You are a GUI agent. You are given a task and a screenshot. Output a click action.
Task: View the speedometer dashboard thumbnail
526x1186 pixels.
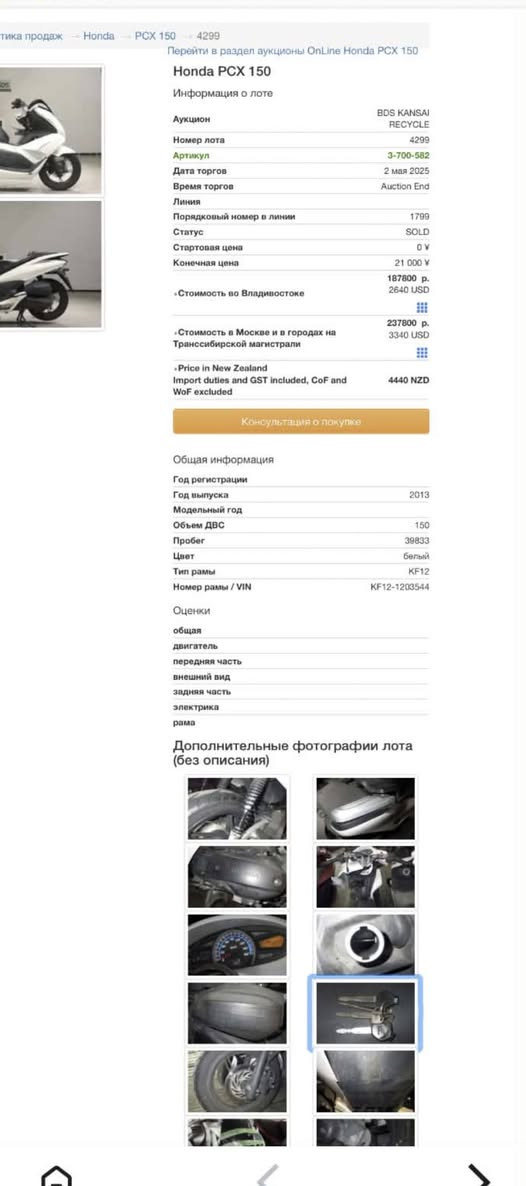[x=238, y=945]
